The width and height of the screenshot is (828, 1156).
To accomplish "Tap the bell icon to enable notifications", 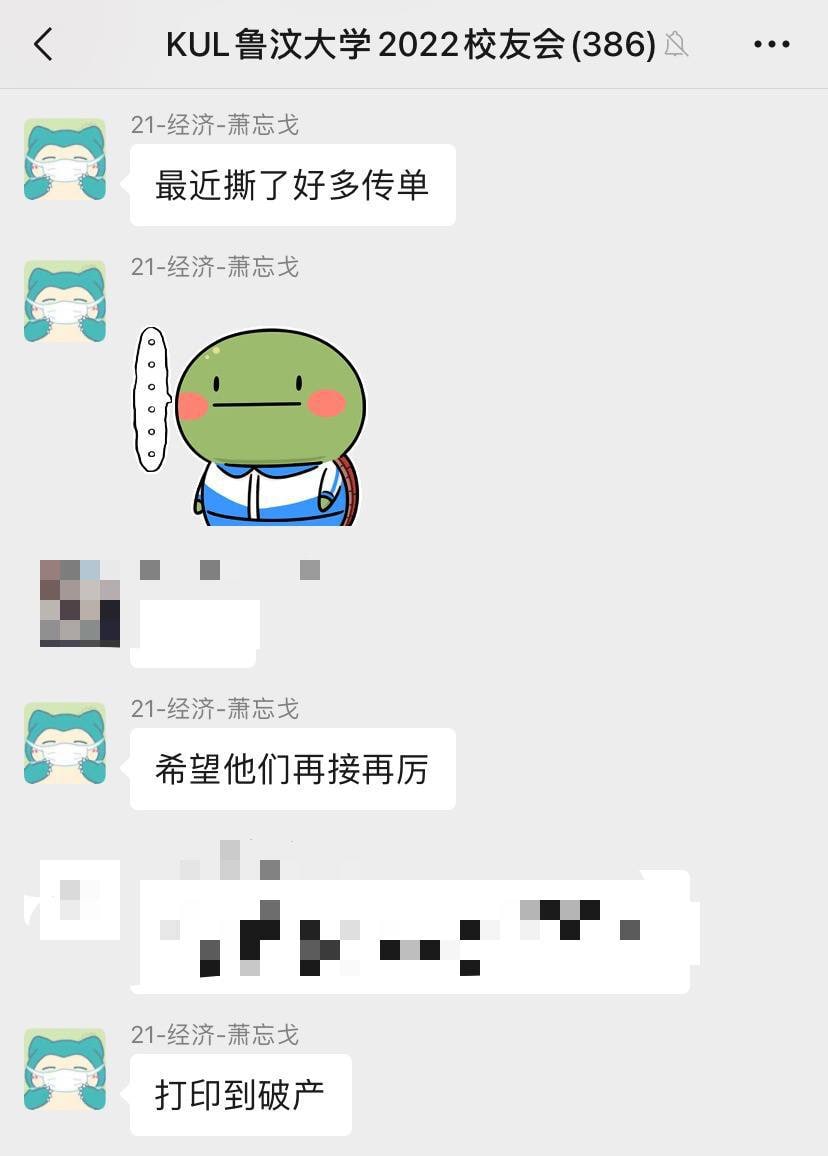I will 677,44.
